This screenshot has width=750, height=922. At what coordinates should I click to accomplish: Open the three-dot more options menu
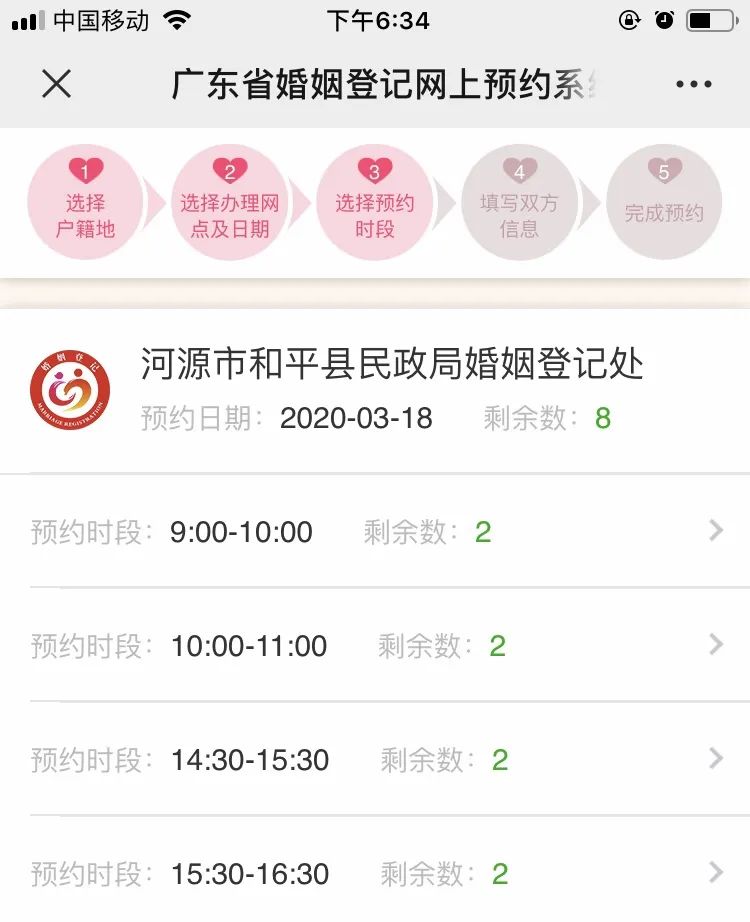(x=693, y=84)
